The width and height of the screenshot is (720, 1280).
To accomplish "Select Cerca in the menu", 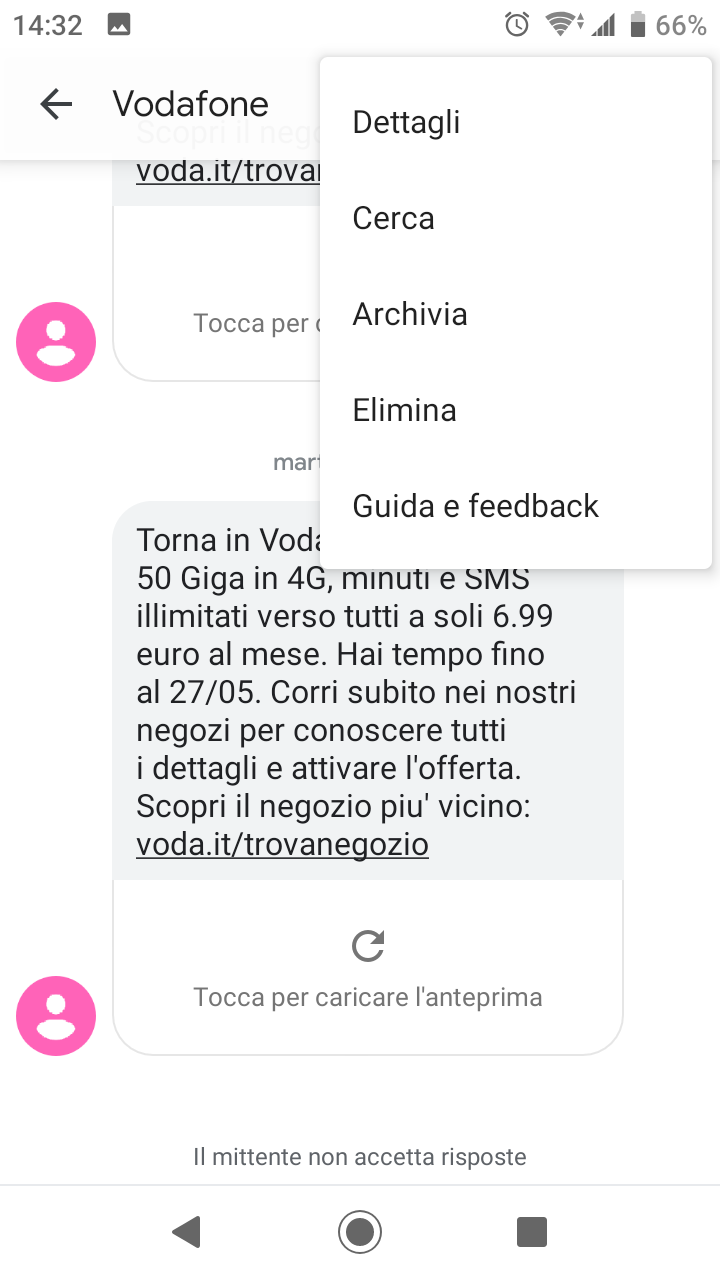I will tap(516, 218).
